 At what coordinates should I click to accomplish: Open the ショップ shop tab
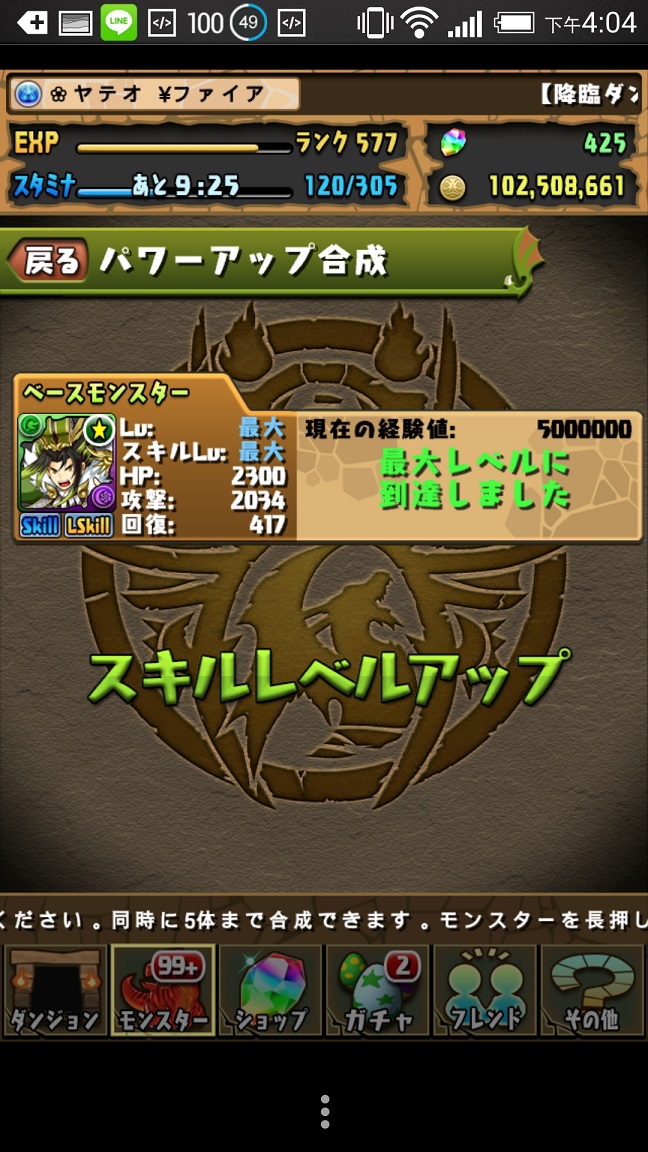point(270,990)
